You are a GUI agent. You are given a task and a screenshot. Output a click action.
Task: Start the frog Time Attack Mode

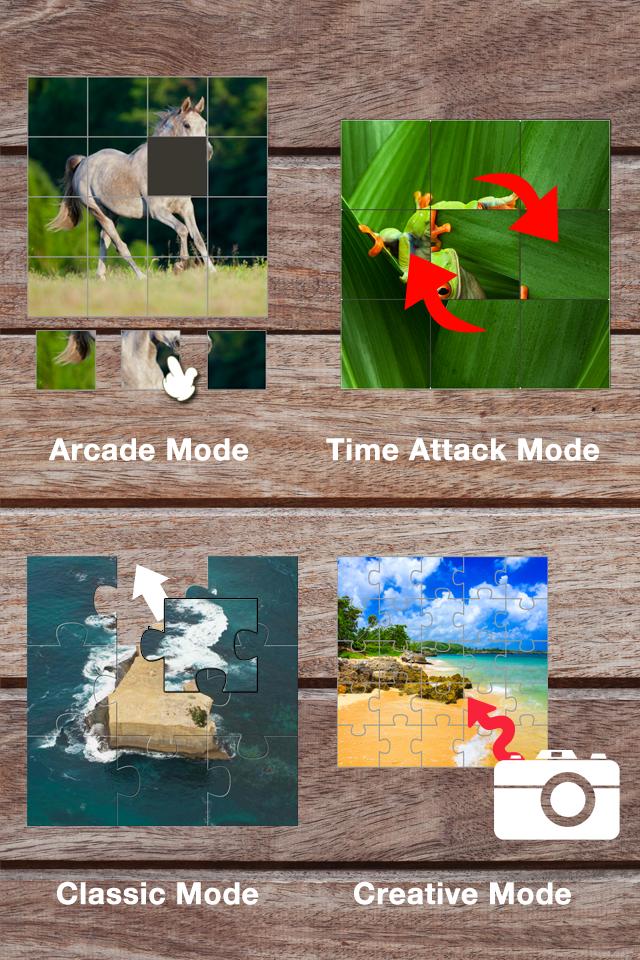click(475, 255)
